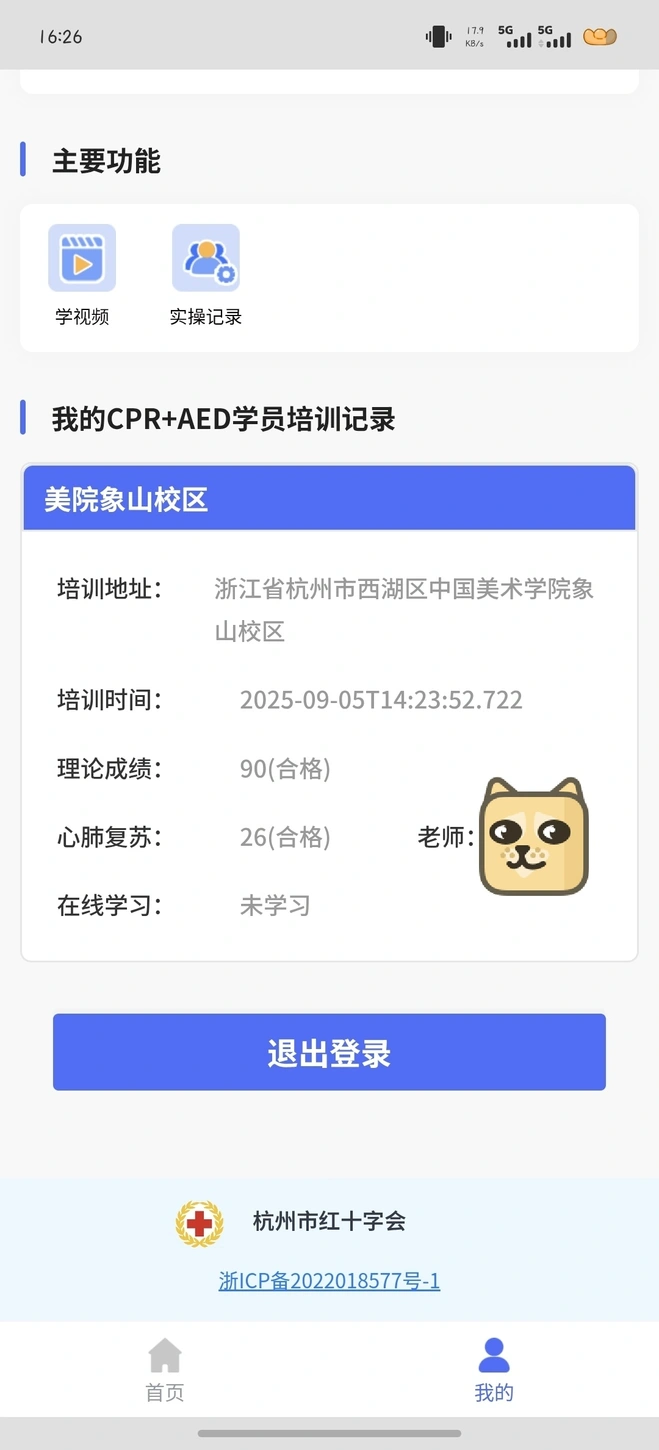Open the 浙ICP备2022018577号-1 link
The image size is (659, 1450).
(x=329, y=1281)
